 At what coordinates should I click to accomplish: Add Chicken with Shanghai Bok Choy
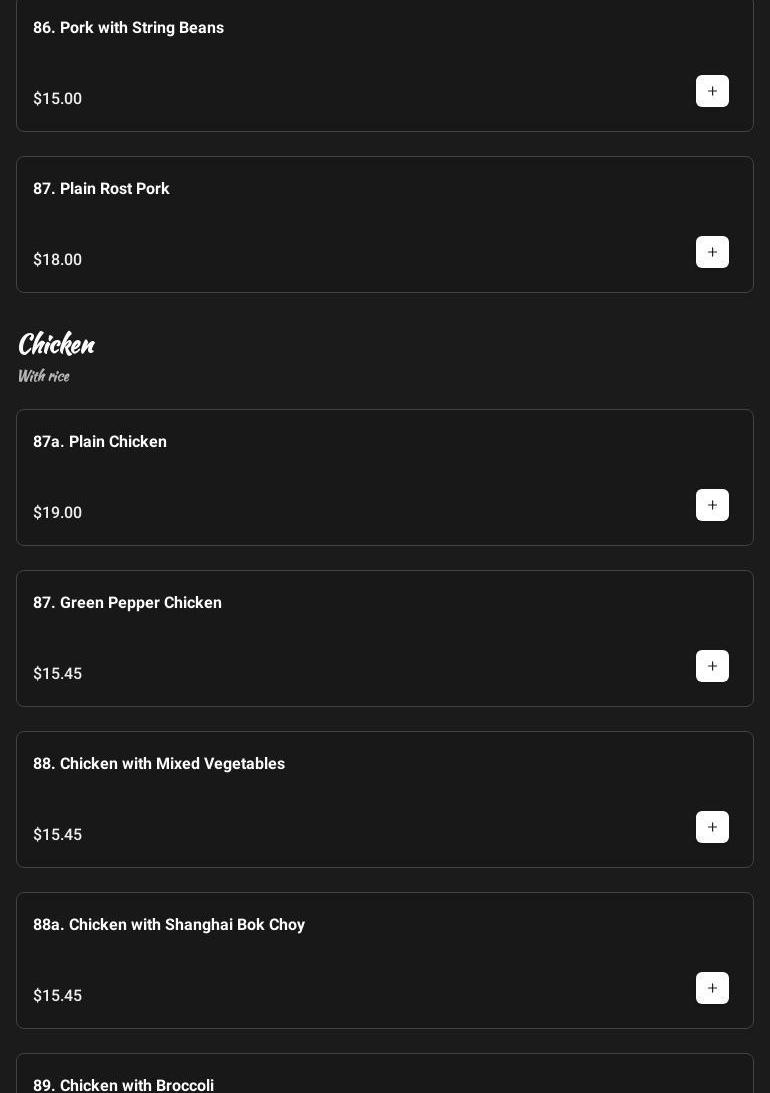coord(712,988)
